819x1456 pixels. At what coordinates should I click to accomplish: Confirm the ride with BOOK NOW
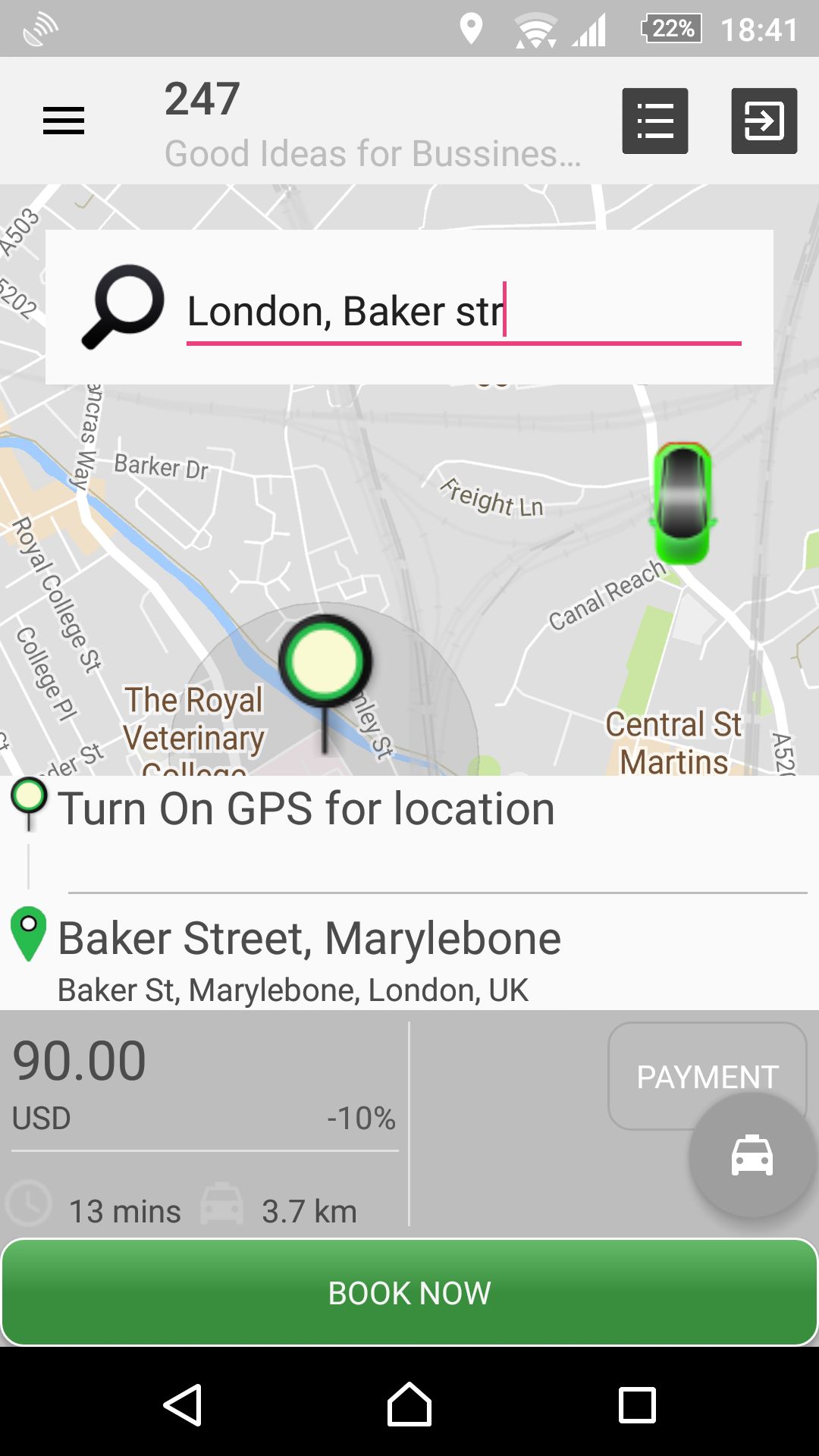(x=409, y=1292)
